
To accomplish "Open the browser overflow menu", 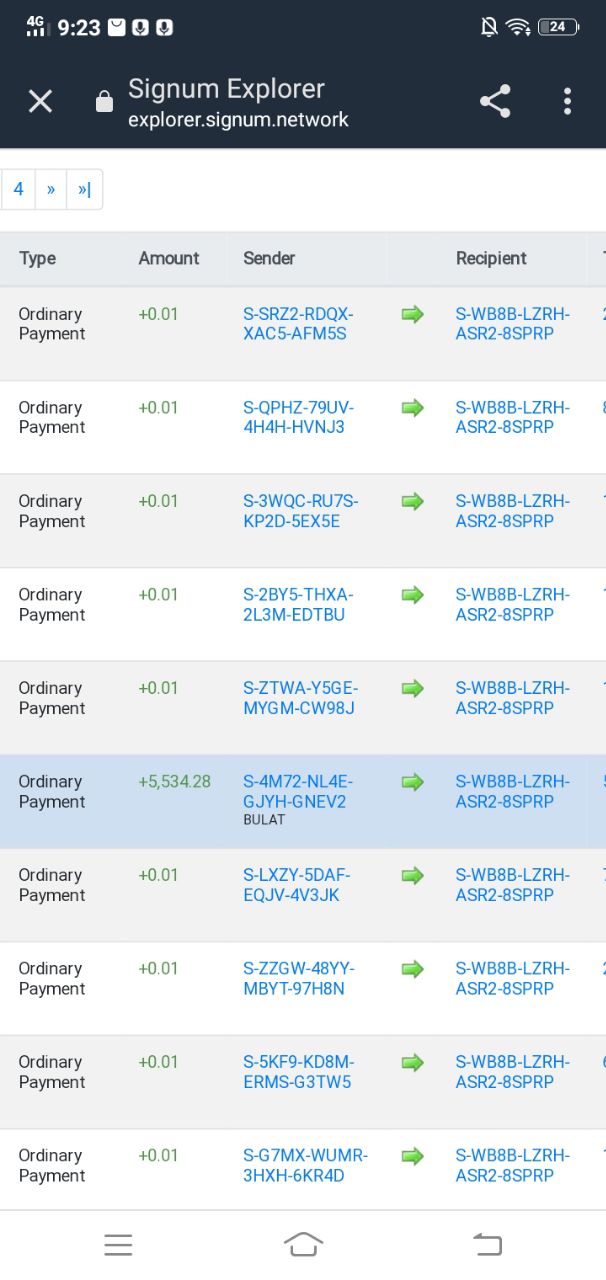I will coord(567,101).
